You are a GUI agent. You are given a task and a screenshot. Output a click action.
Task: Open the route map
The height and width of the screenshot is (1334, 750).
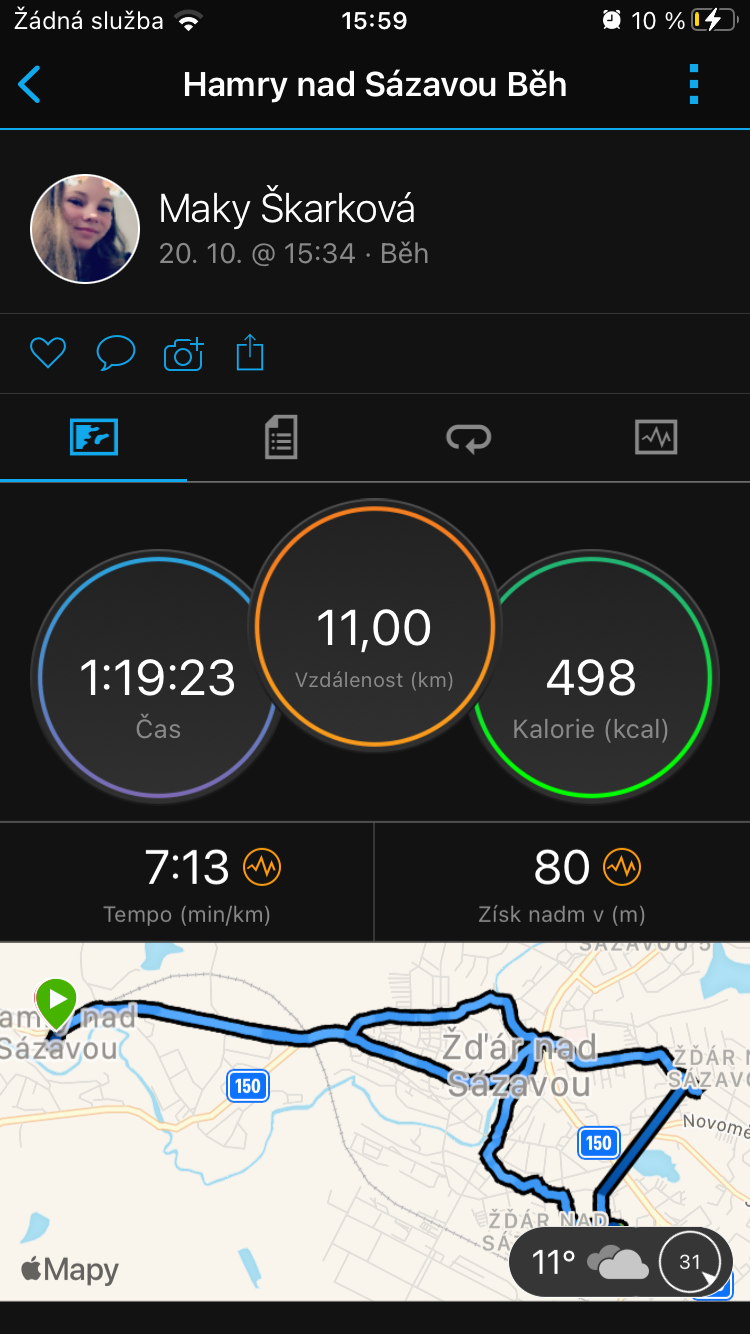375,1121
